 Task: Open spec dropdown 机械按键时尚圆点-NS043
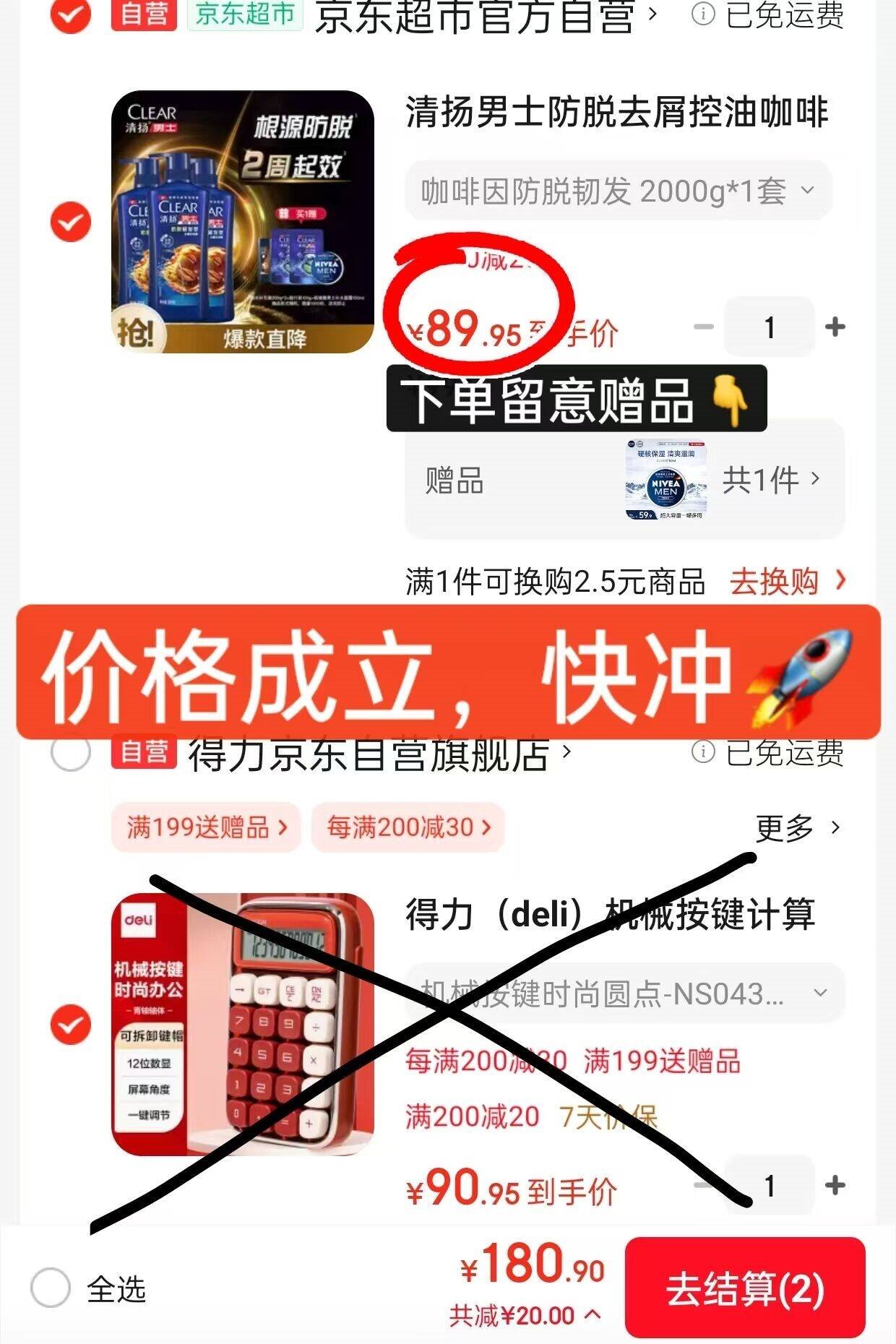(624, 994)
